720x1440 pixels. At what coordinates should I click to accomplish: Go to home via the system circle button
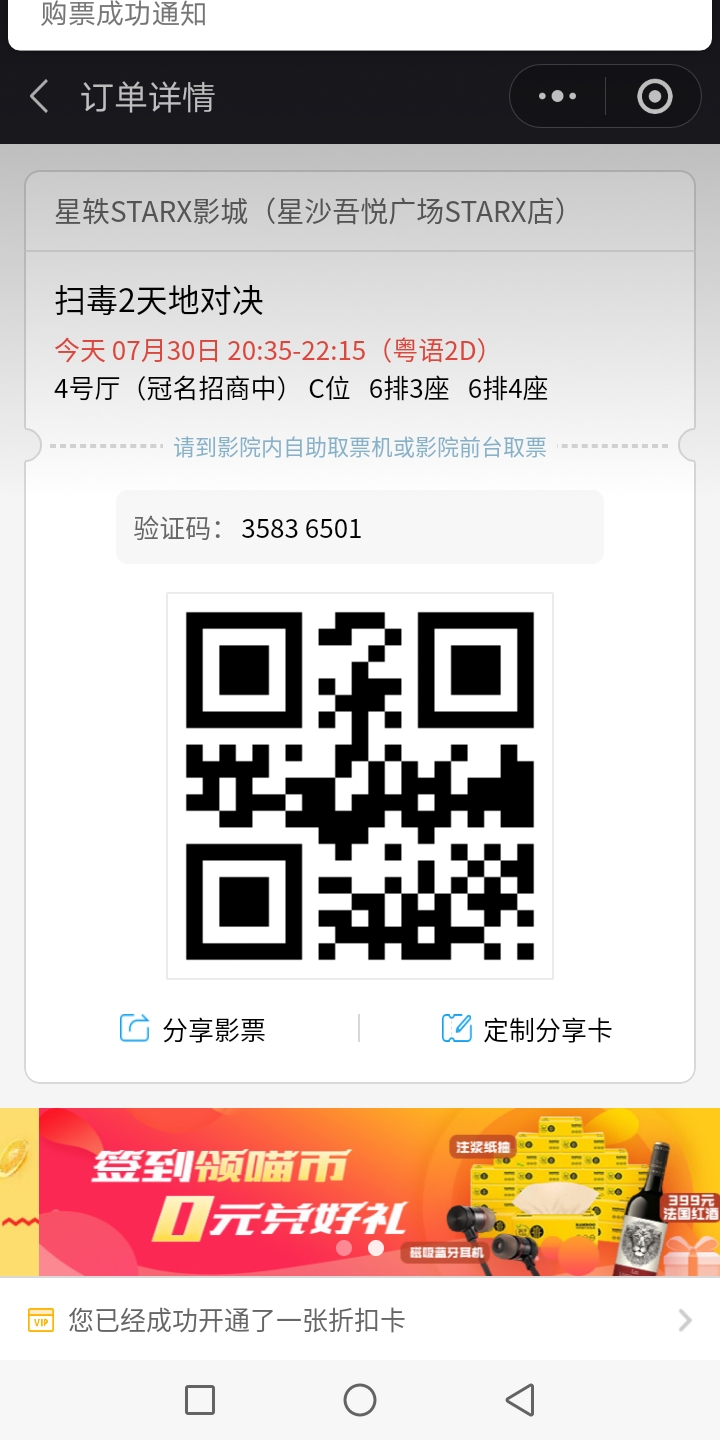click(x=360, y=1400)
